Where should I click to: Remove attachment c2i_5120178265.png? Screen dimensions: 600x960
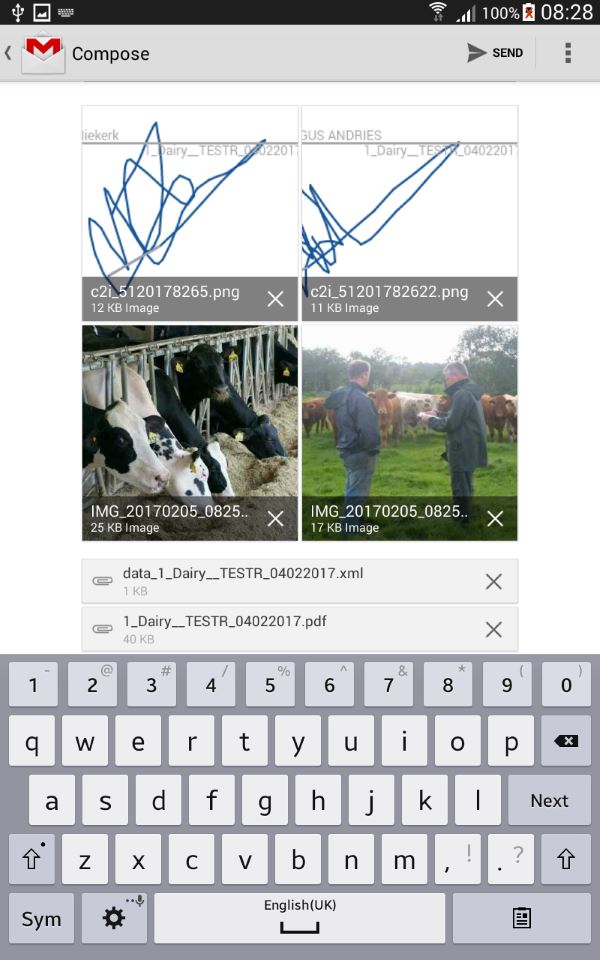[x=275, y=299]
